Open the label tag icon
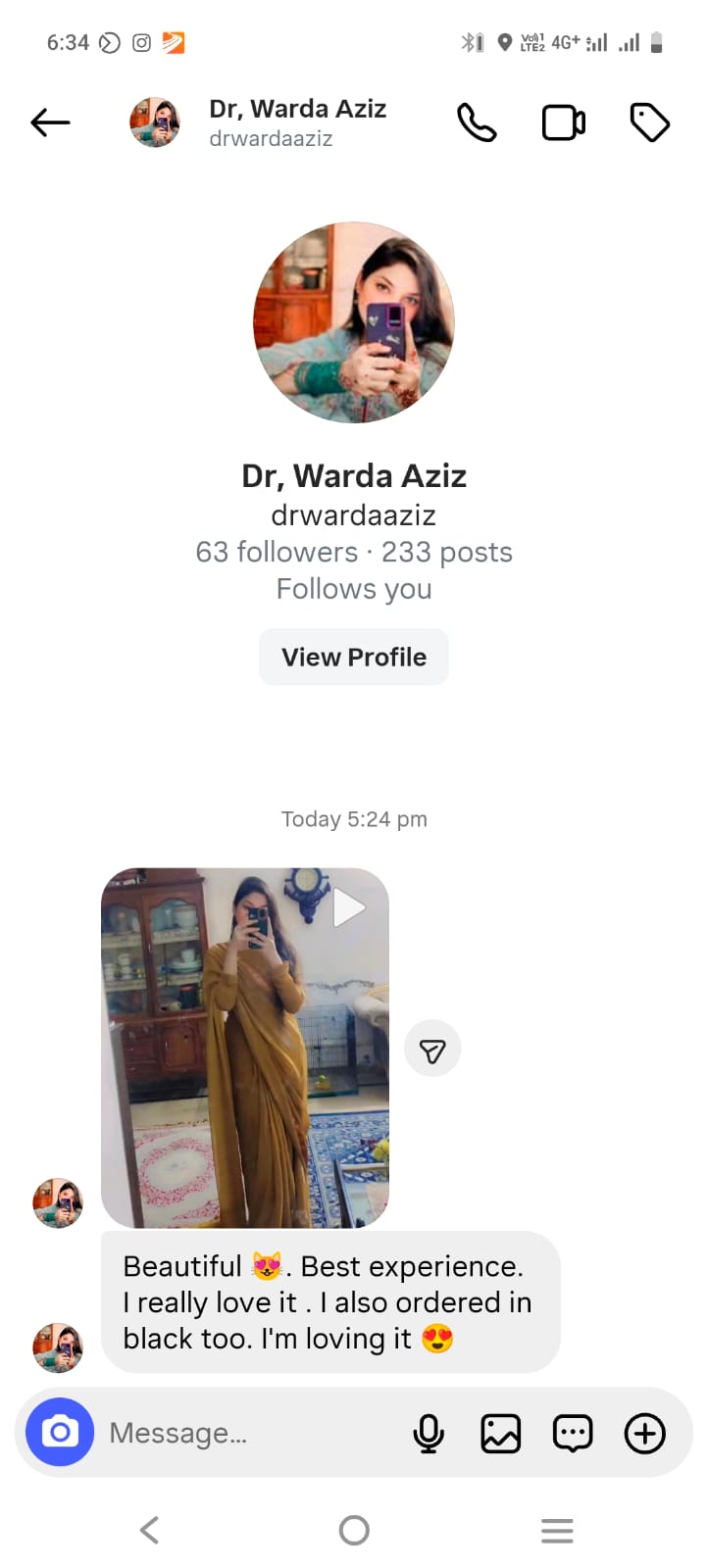Screen dimensions: 708x1568 649,122
